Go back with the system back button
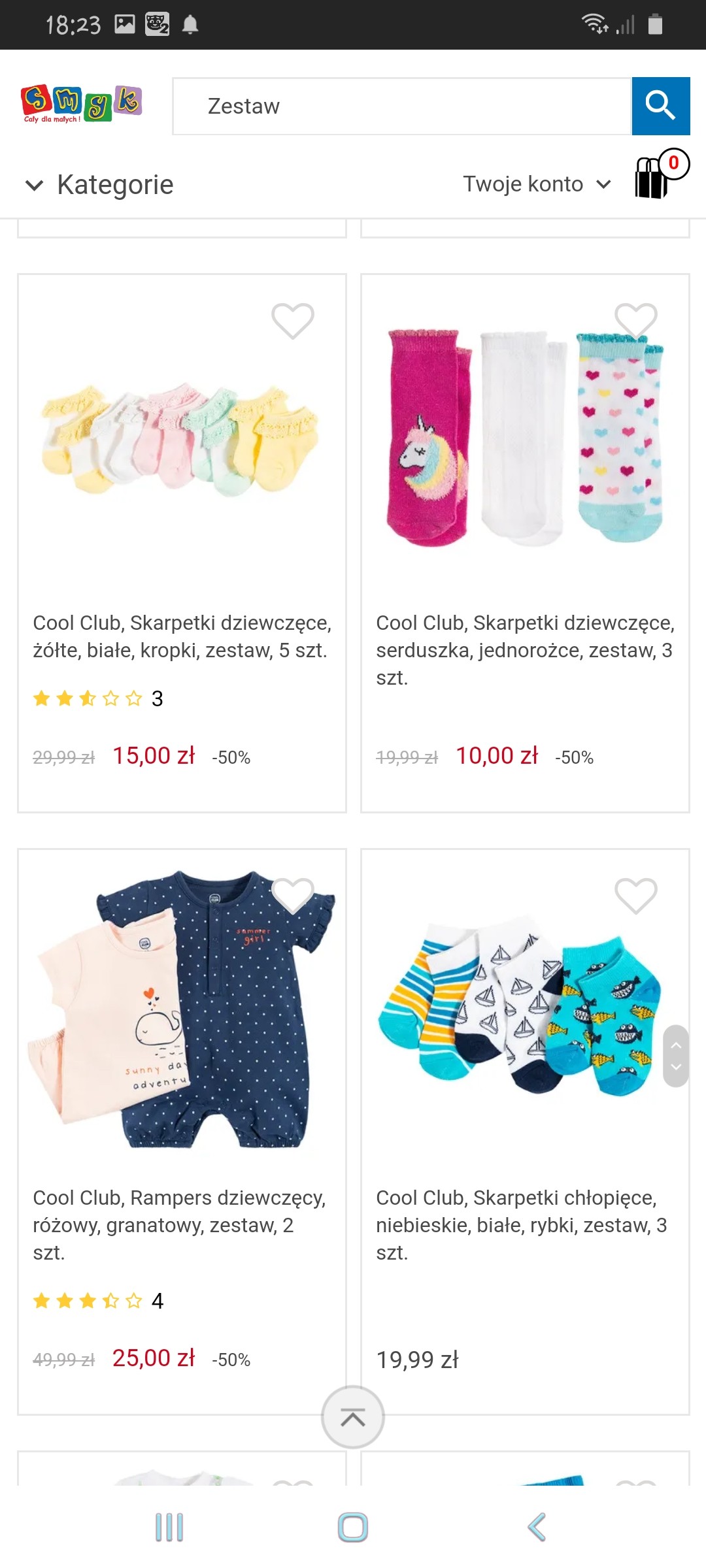Screen dimensions: 706x1568 (x=537, y=1527)
